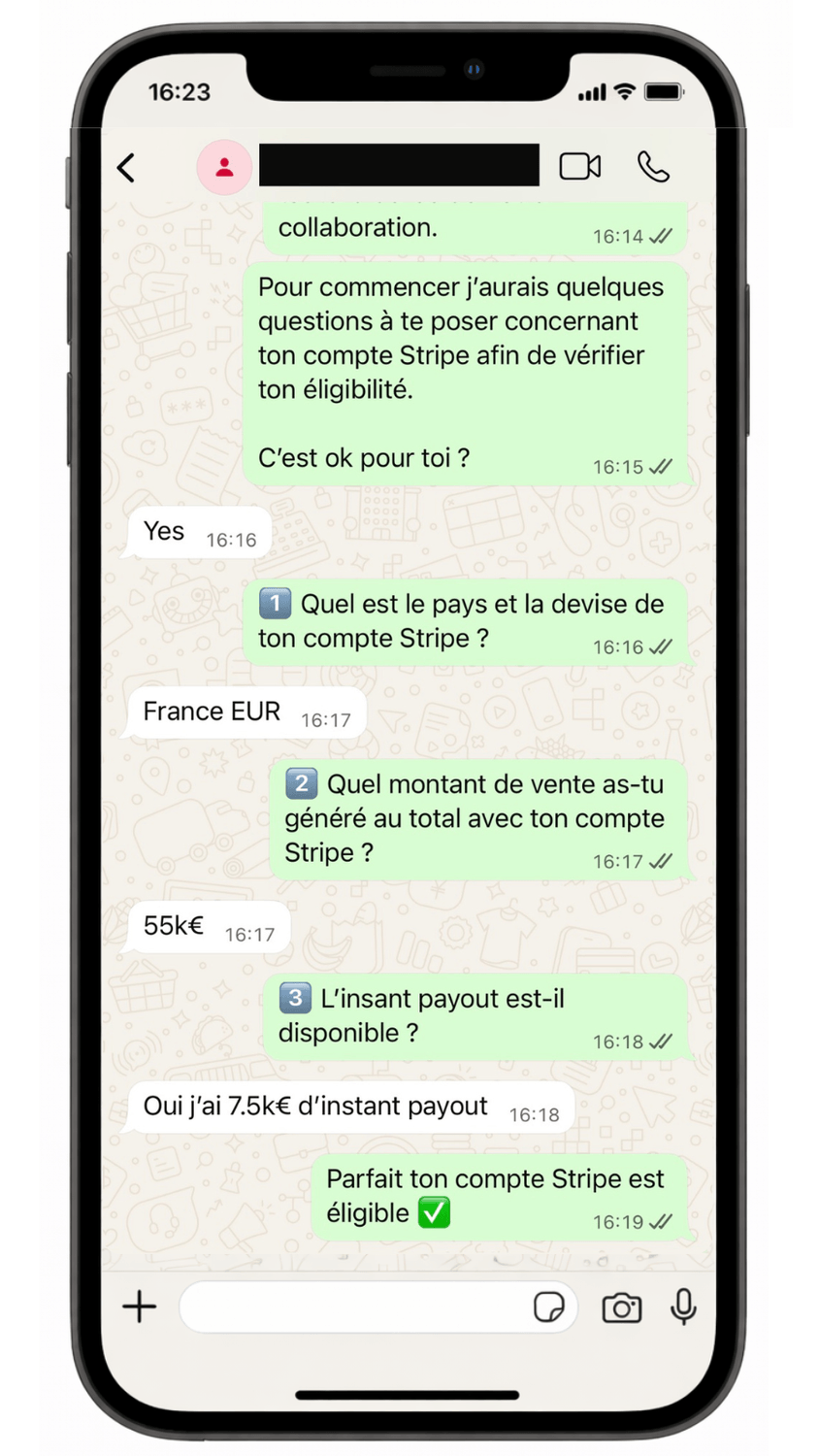Start a video call
Screen dimensions: 819x1456
[x=579, y=167]
